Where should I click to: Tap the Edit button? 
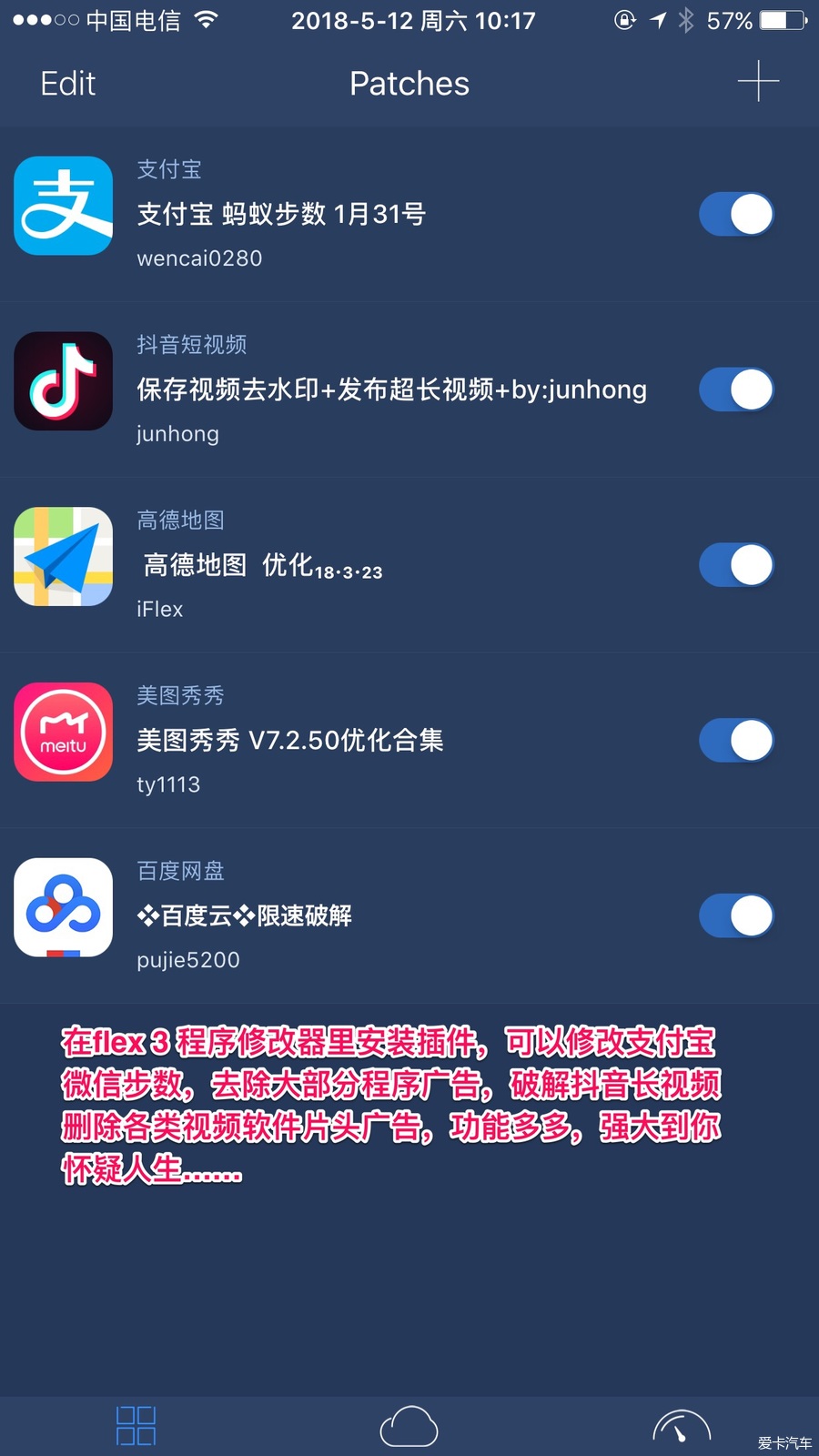(x=67, y=84)
